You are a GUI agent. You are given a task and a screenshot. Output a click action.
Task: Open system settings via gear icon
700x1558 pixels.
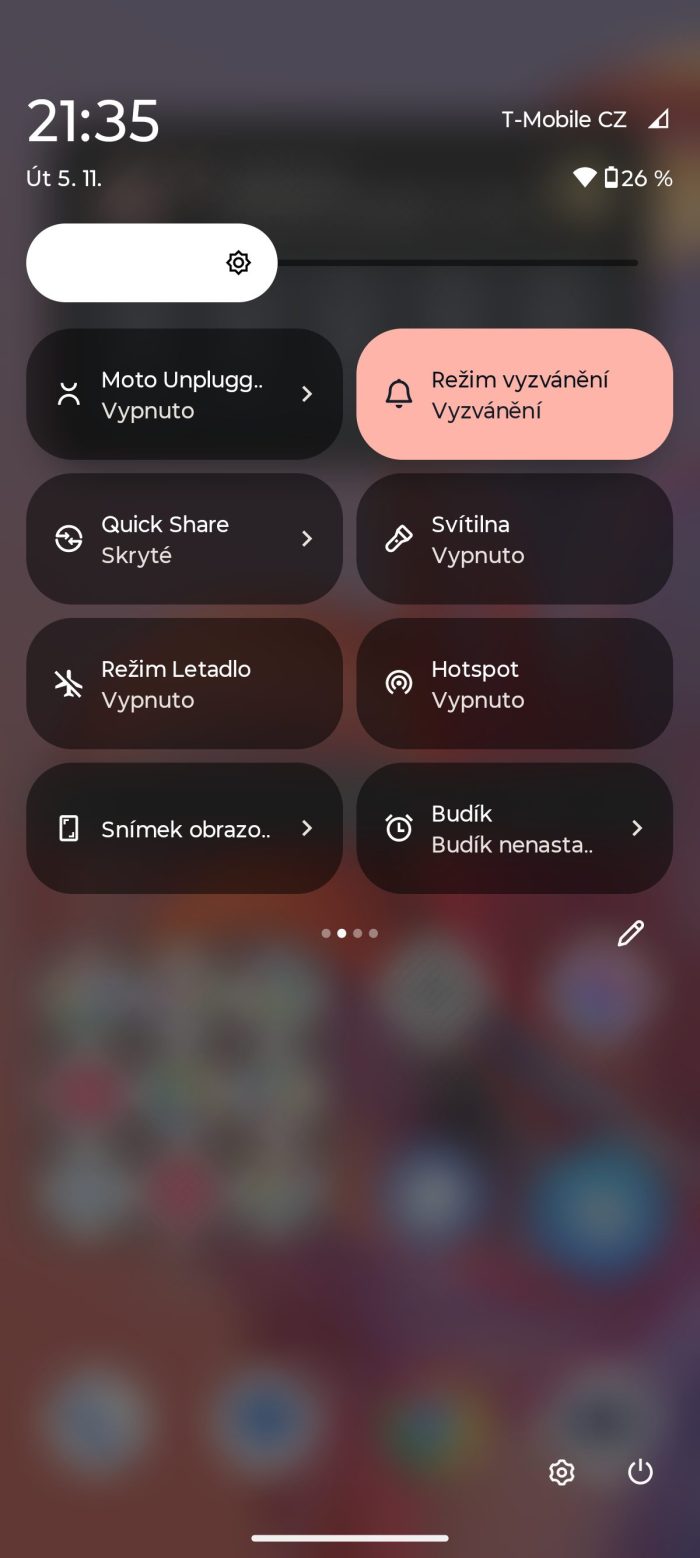(x=562, y=1472)
